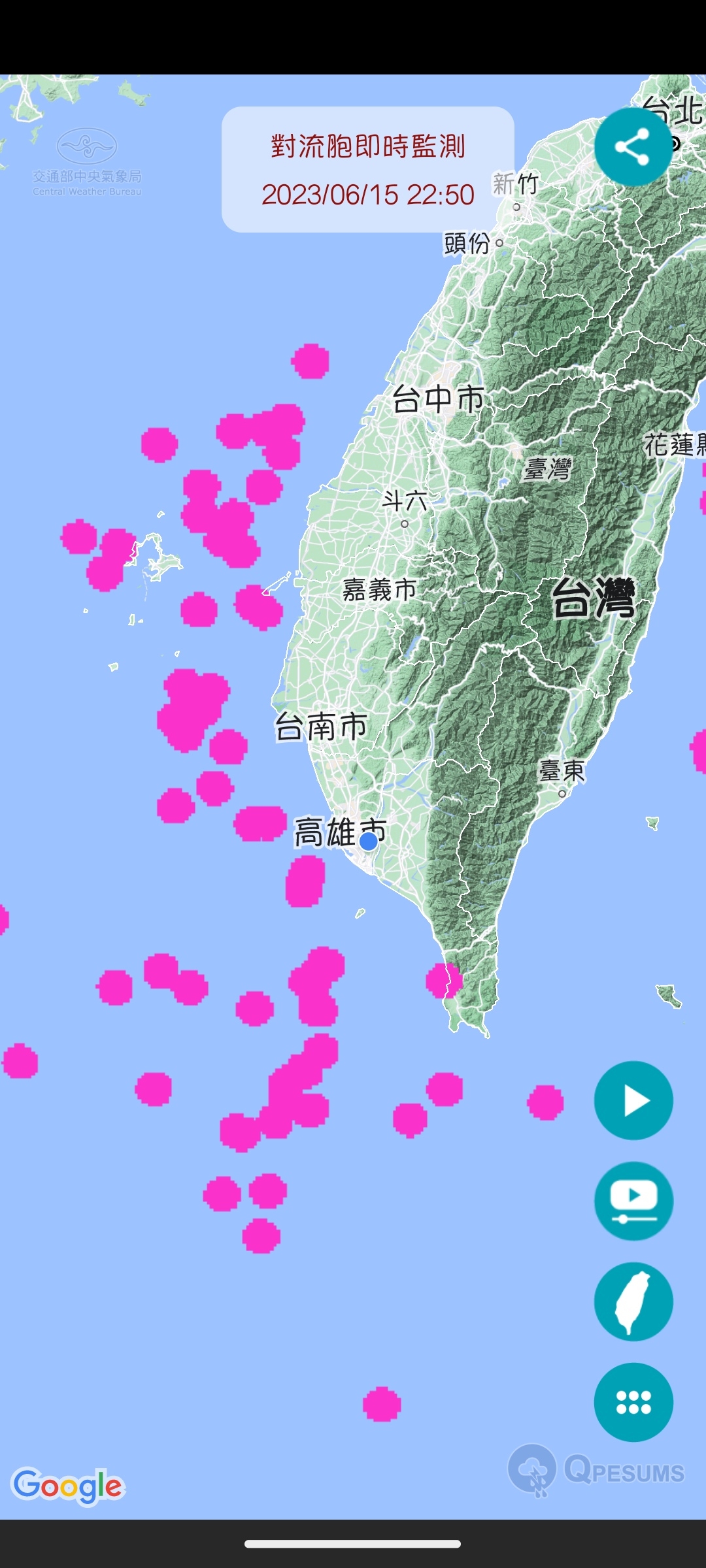
Task: Share the convective cell monitoring map
Action: pyautogui.click(x=633, y=146)
